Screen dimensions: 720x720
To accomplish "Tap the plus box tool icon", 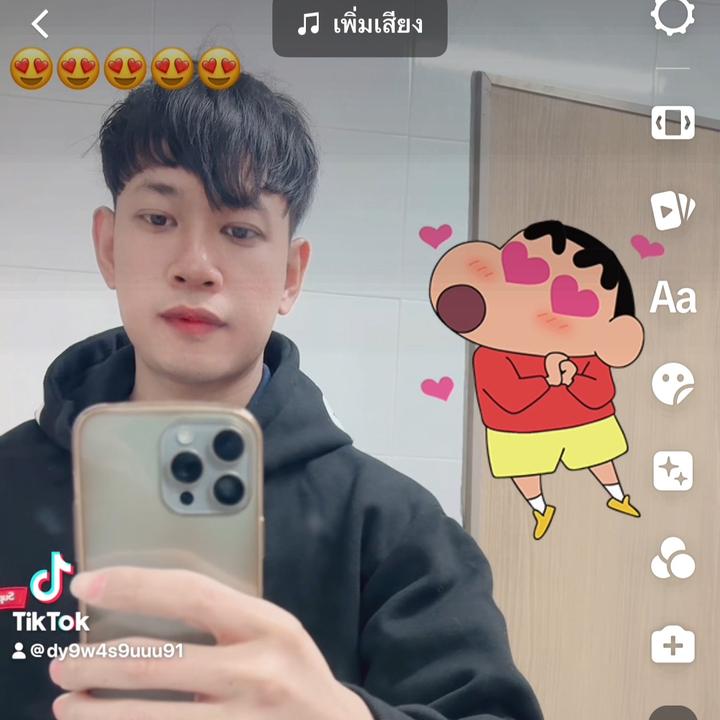I will 673,645.
